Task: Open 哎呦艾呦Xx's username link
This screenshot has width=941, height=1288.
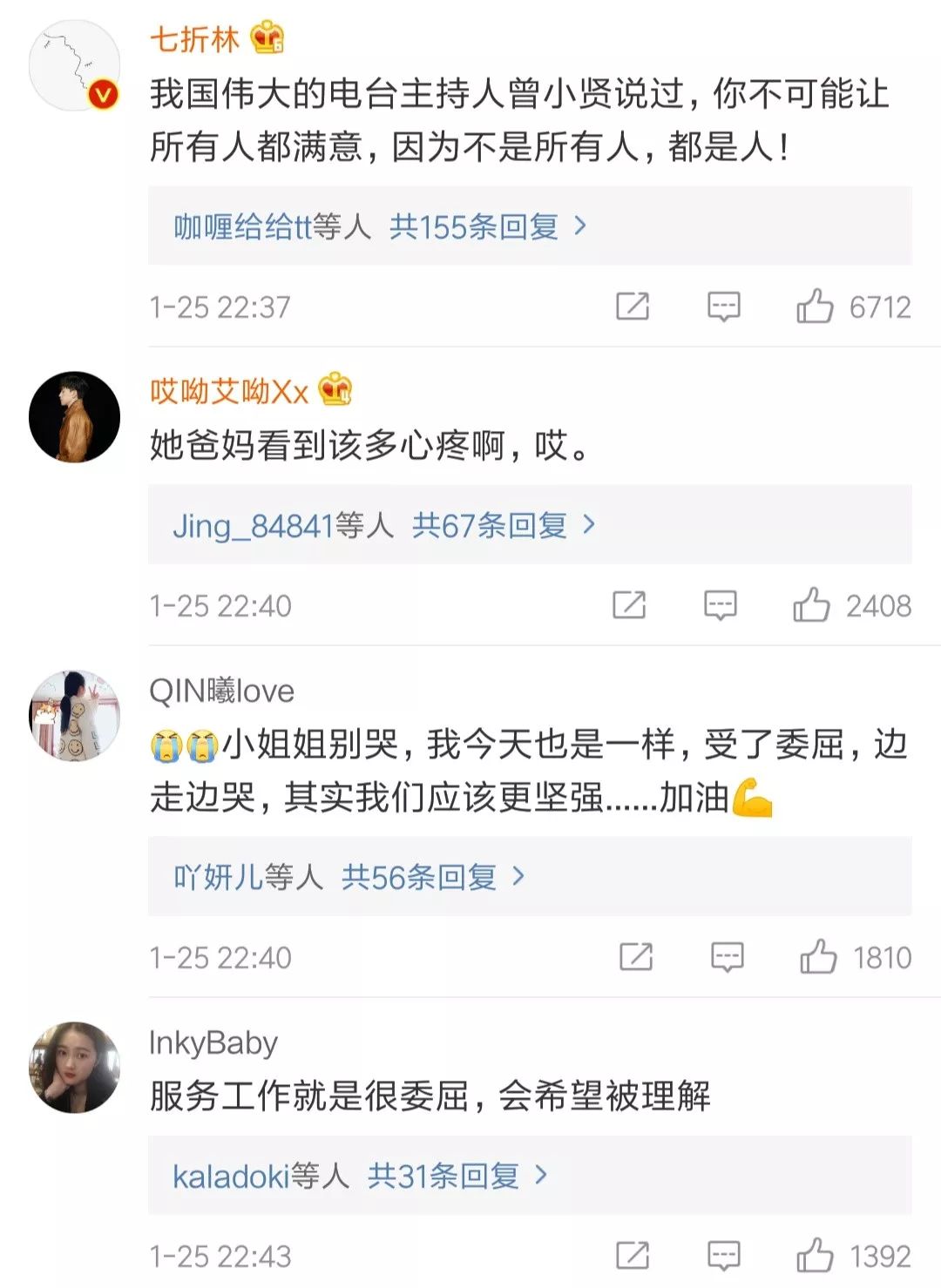Action: tap(229, 391)
